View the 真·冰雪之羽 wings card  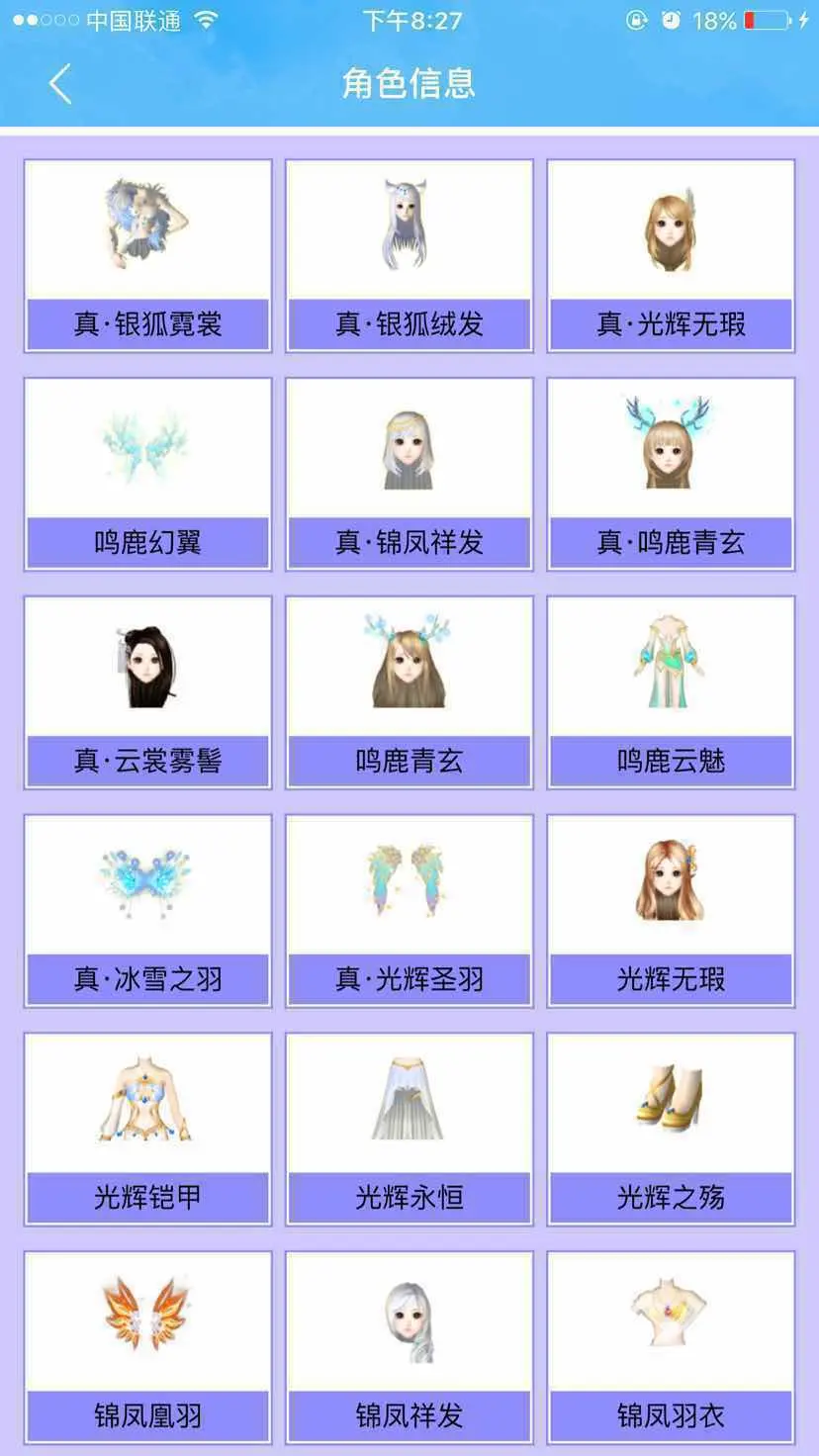tap(147, 911)
